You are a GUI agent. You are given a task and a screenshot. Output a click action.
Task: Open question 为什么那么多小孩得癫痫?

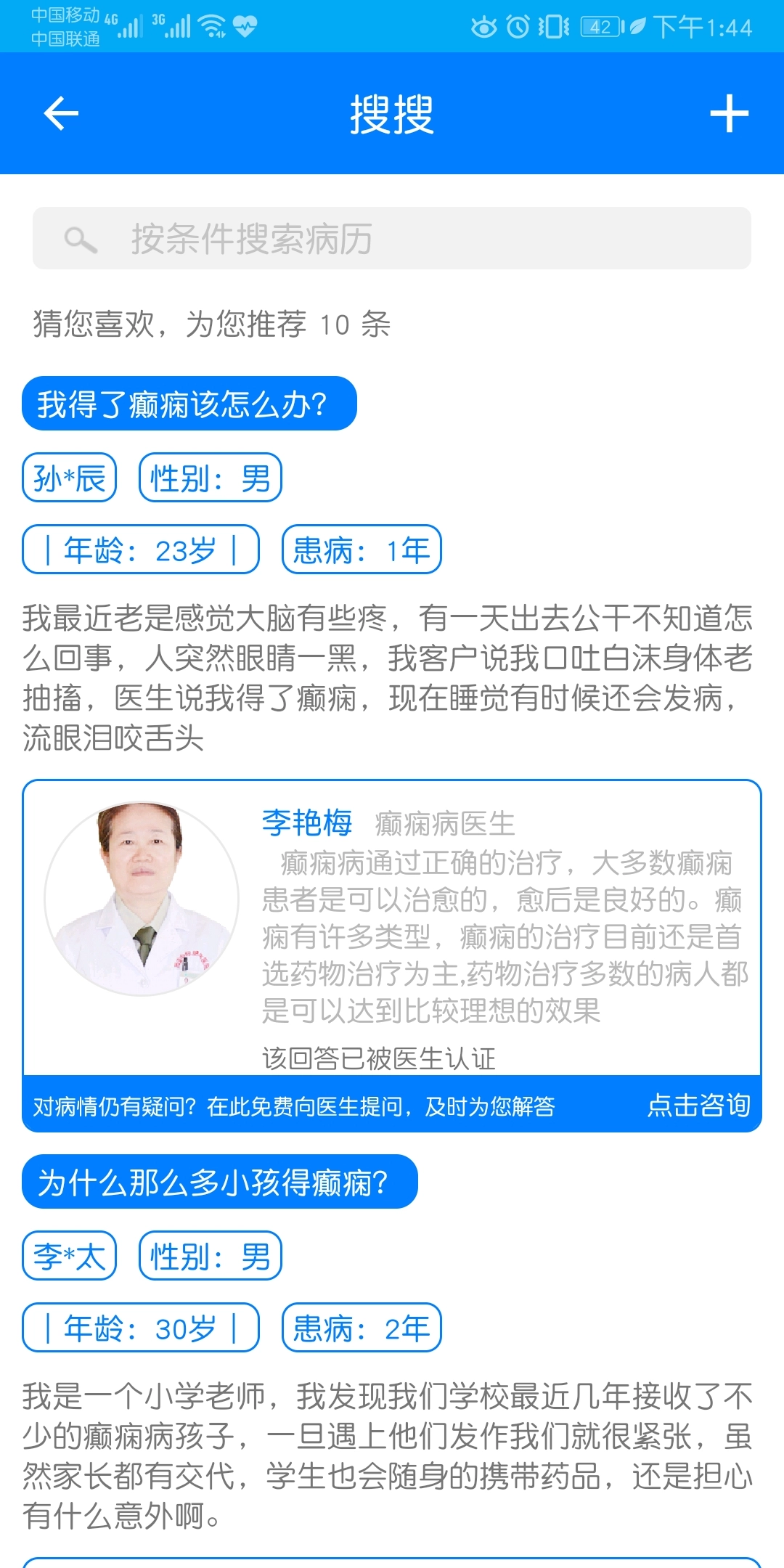221,1183
